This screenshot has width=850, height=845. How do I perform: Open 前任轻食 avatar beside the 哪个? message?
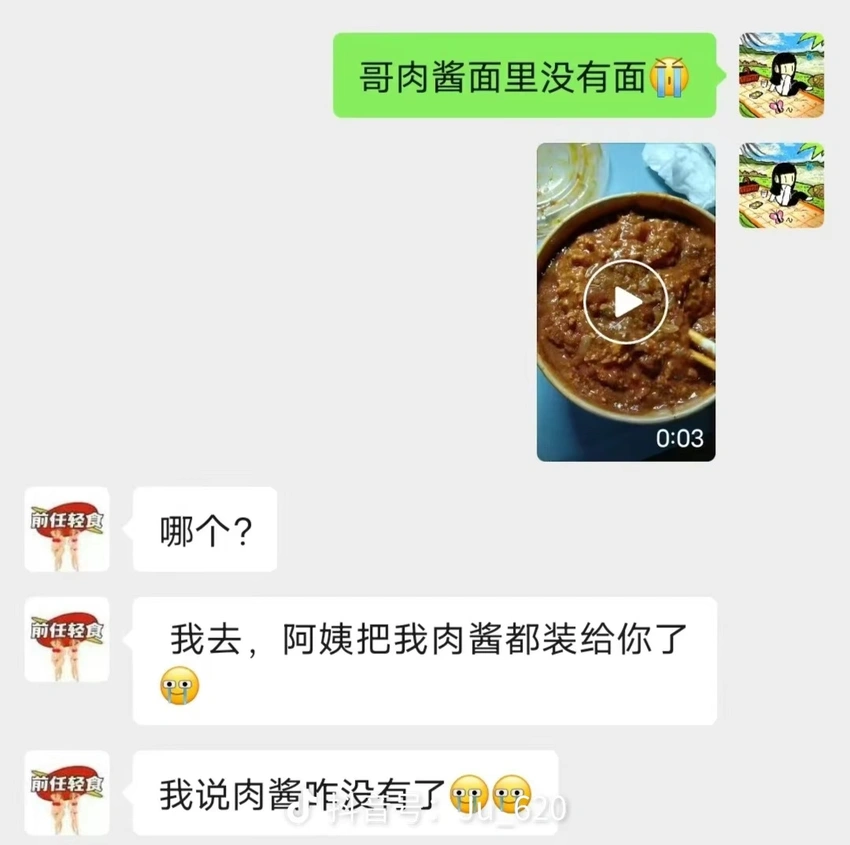(x=67, y=529)
